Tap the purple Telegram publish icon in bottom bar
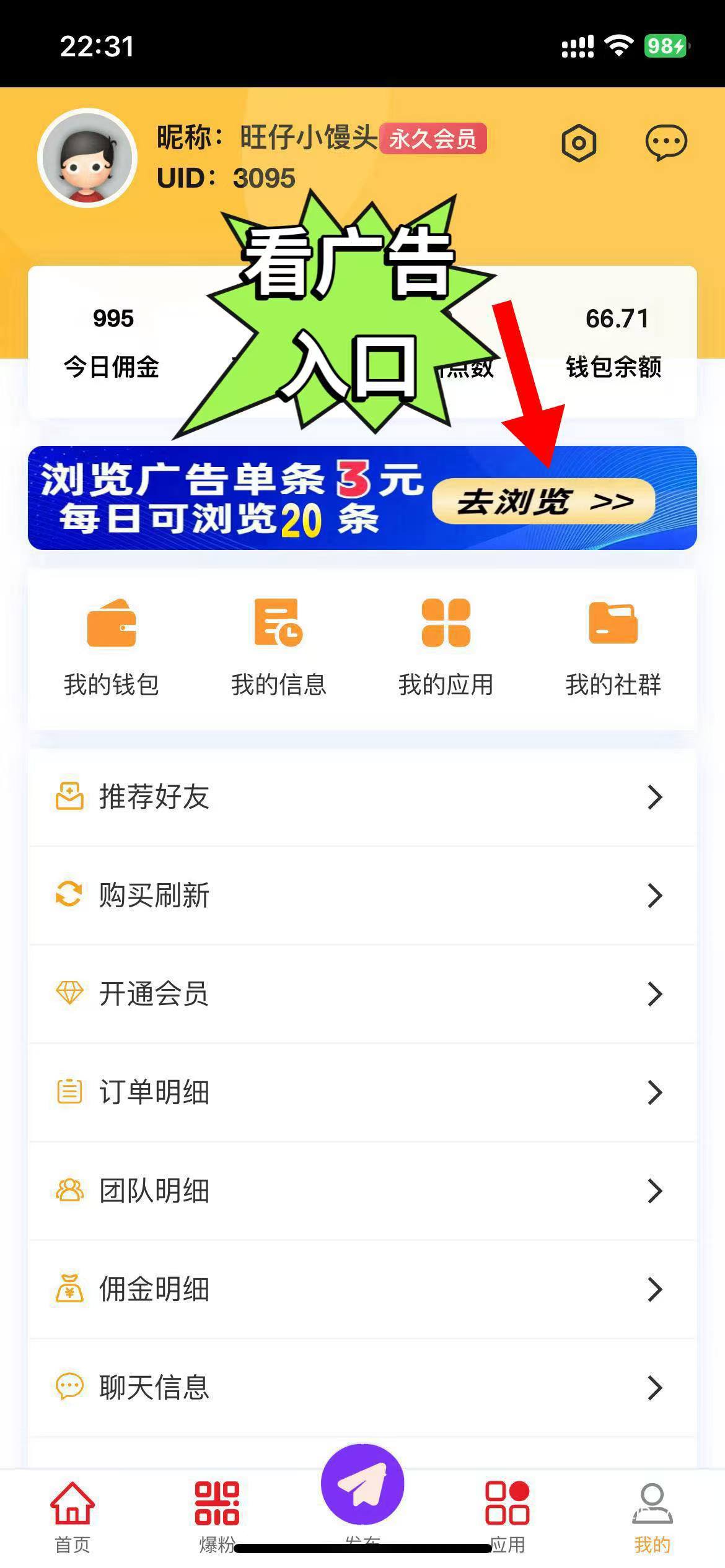The image size is (725, 1568). 362,1490
